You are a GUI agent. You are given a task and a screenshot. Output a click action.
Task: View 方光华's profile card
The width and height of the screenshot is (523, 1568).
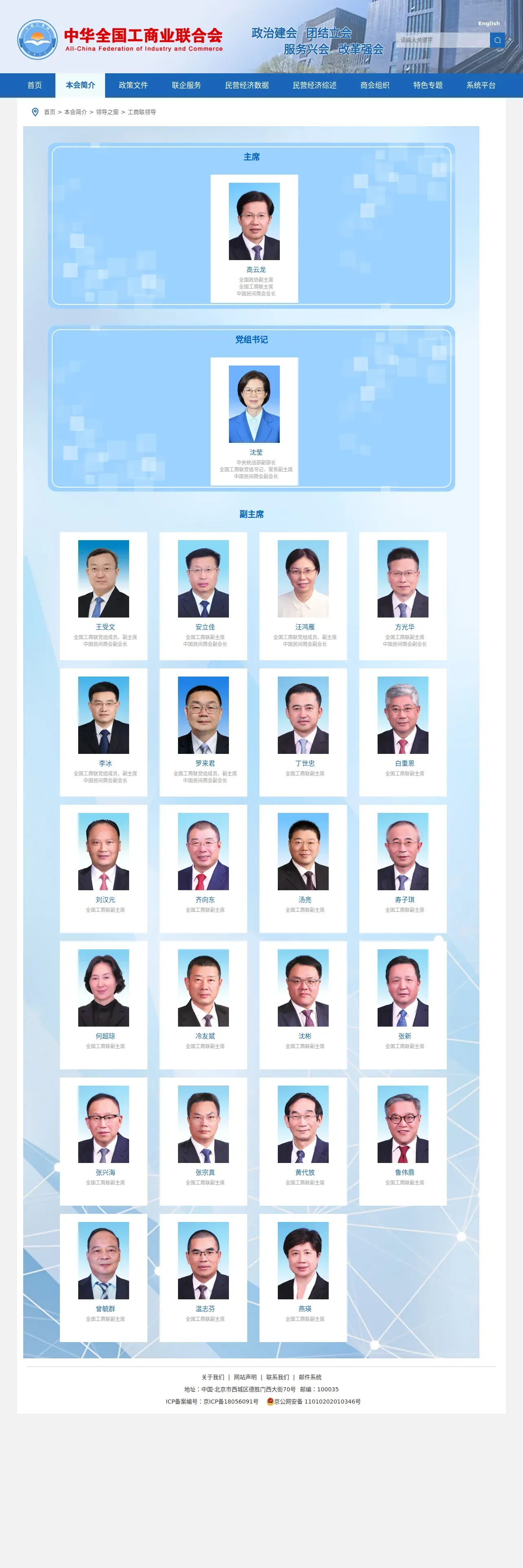[x=403, y=596]
